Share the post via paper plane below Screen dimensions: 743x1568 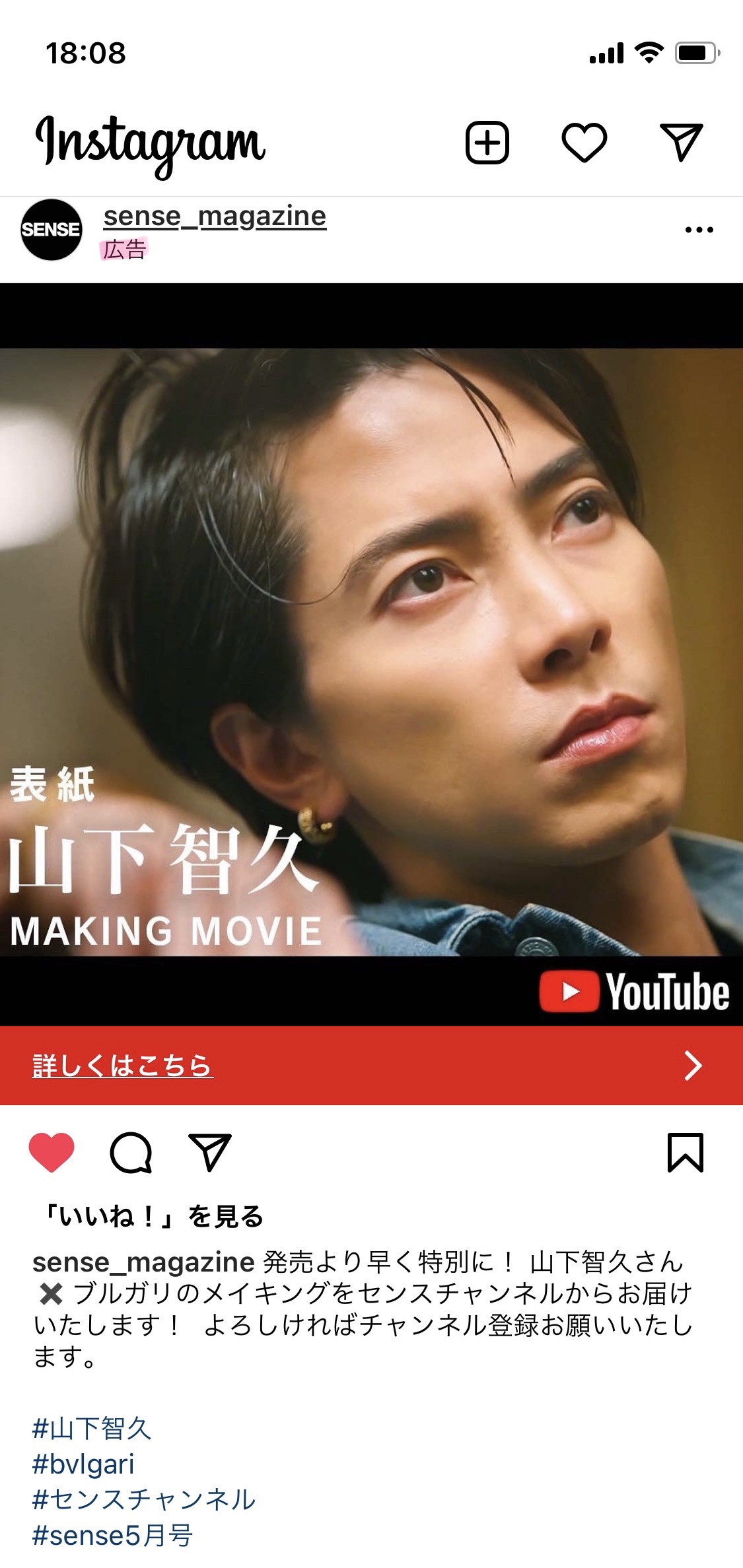click(210, 1152)
